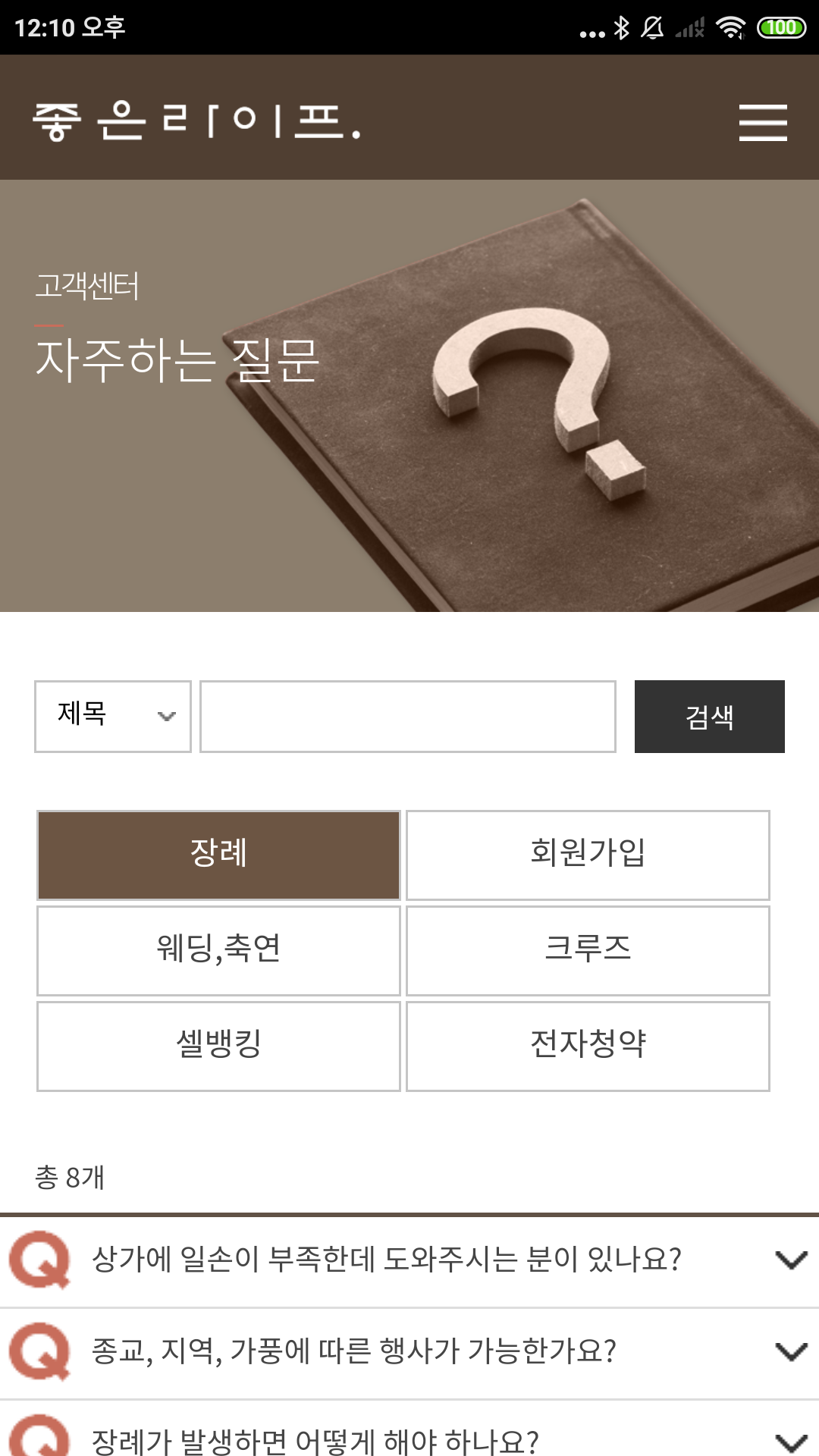Switch to the 회원가입 category

(588, 855)
